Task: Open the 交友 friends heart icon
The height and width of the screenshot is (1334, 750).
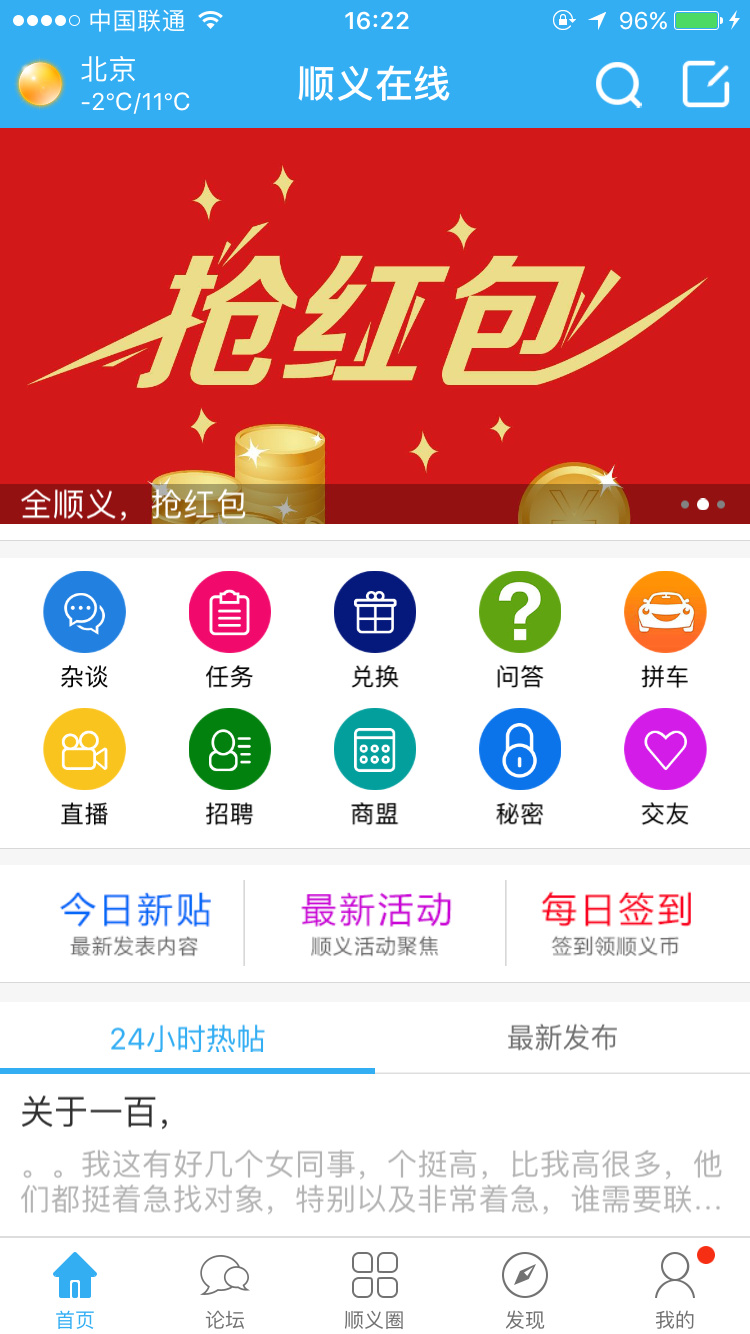Action: coord(665,748)
